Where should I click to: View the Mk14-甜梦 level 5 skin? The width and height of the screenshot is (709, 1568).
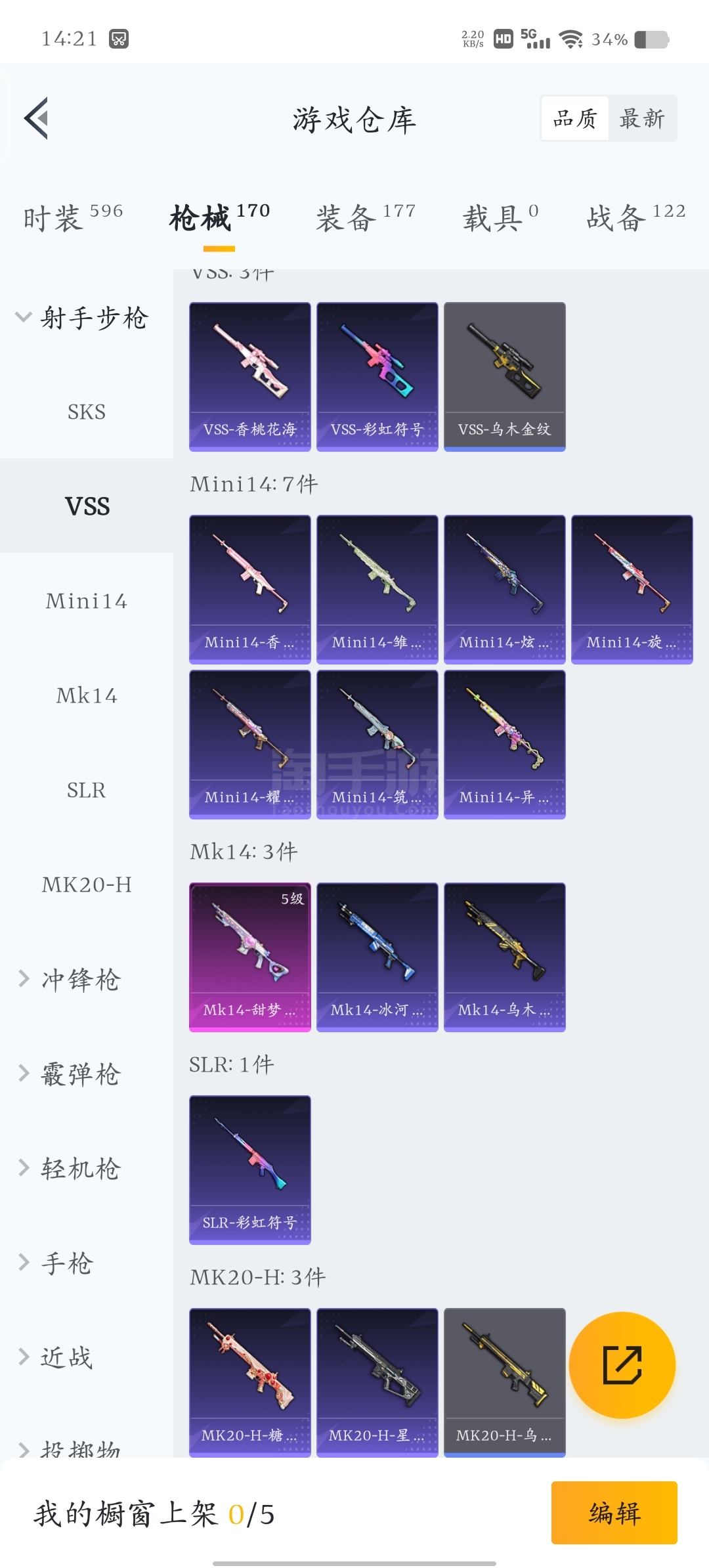(x=249, y=957)
